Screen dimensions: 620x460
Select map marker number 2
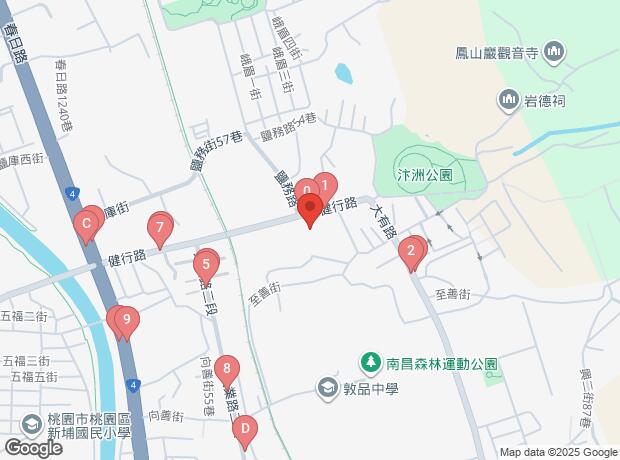pos(411,250)
